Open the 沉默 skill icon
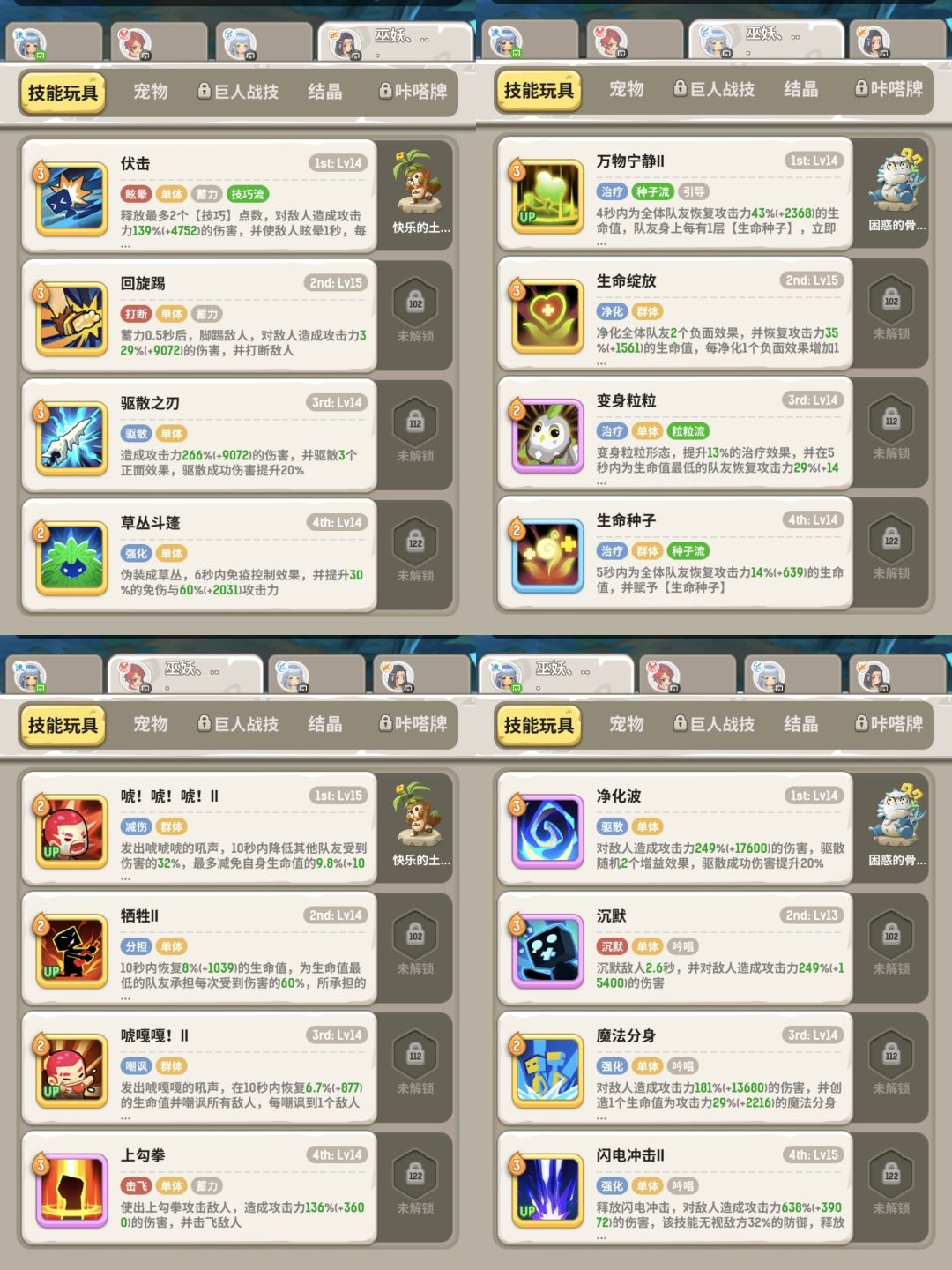This screenshot has height=1270, width=952. 547,950
